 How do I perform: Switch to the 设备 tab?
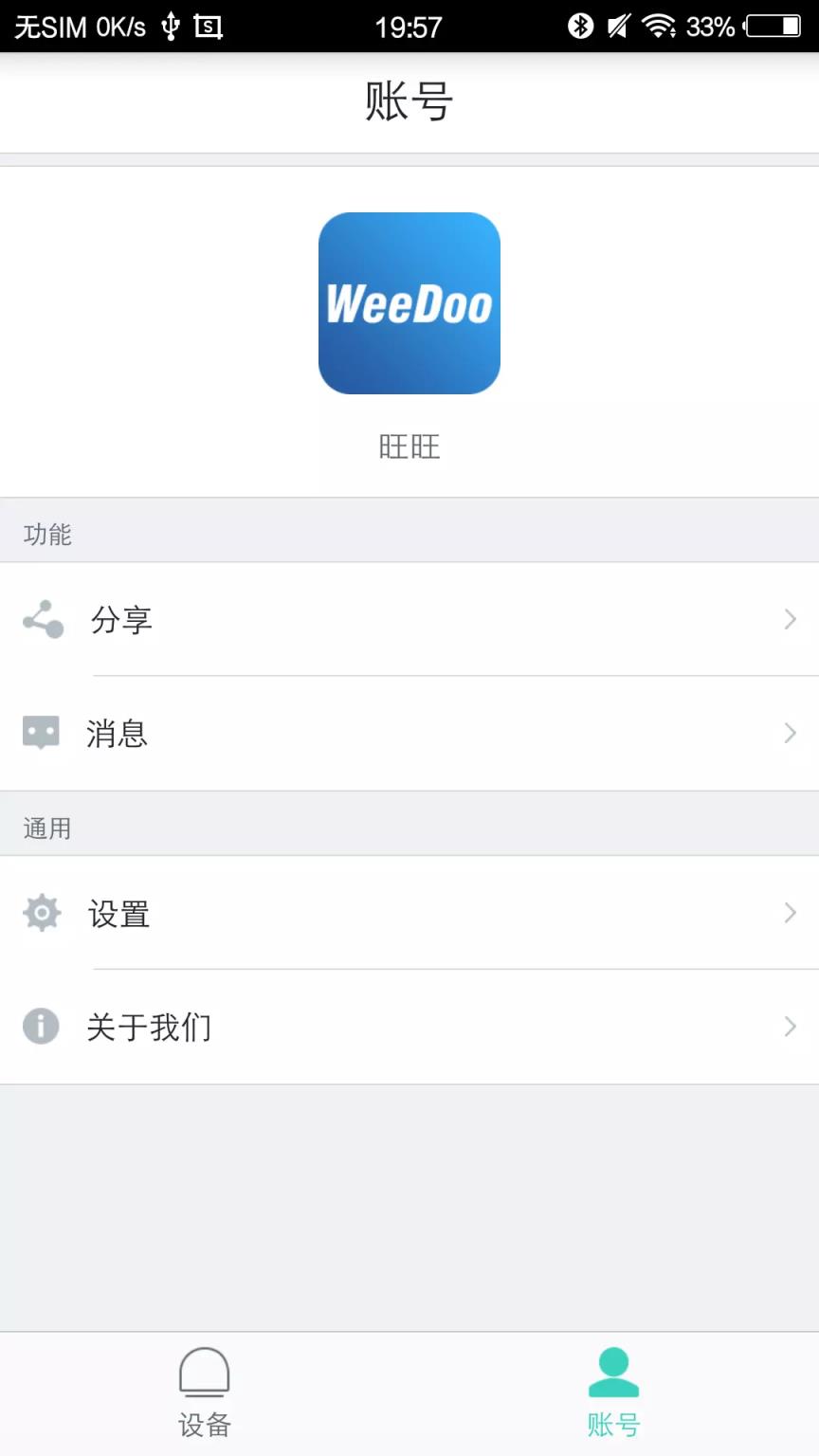point(204,1395)
